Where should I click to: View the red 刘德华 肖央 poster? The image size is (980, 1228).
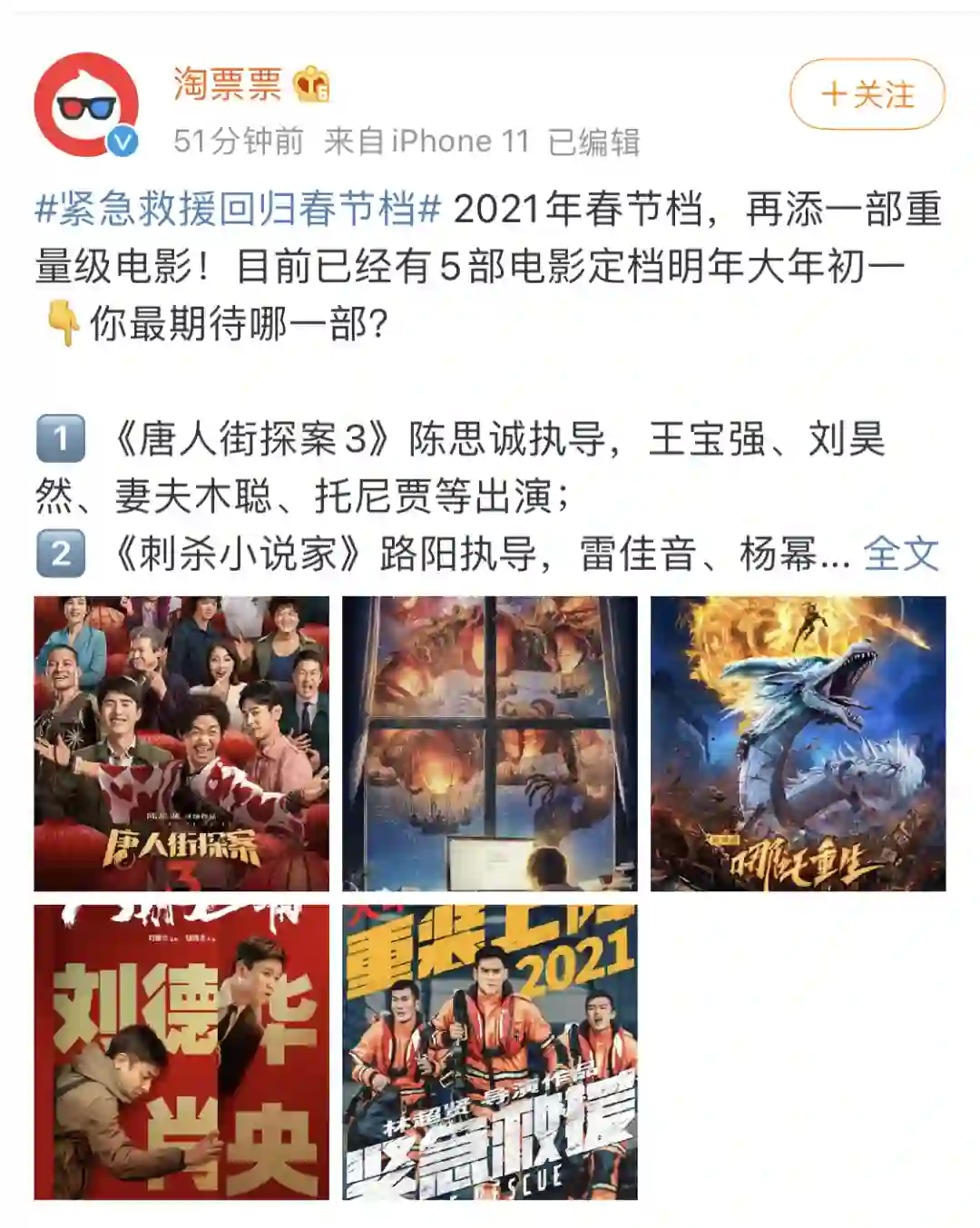pyautogui.click(x=181, y=1052)
